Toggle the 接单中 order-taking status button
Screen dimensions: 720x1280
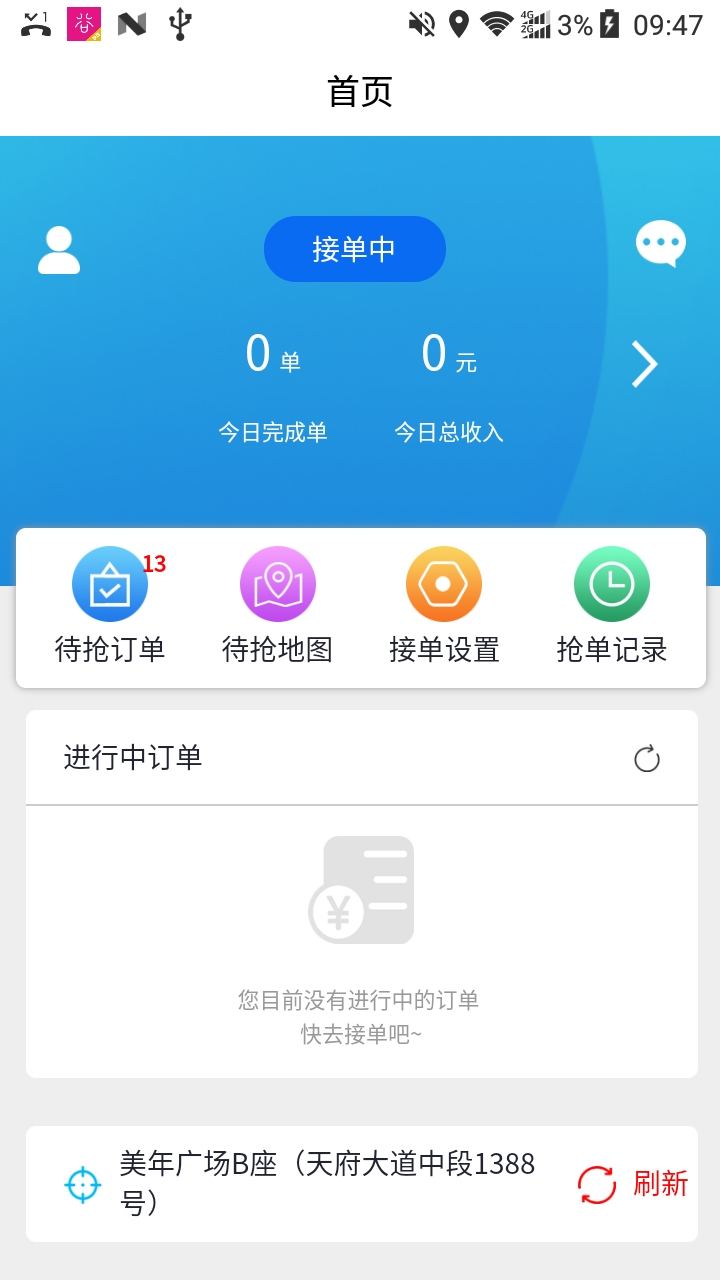[354, 249]
